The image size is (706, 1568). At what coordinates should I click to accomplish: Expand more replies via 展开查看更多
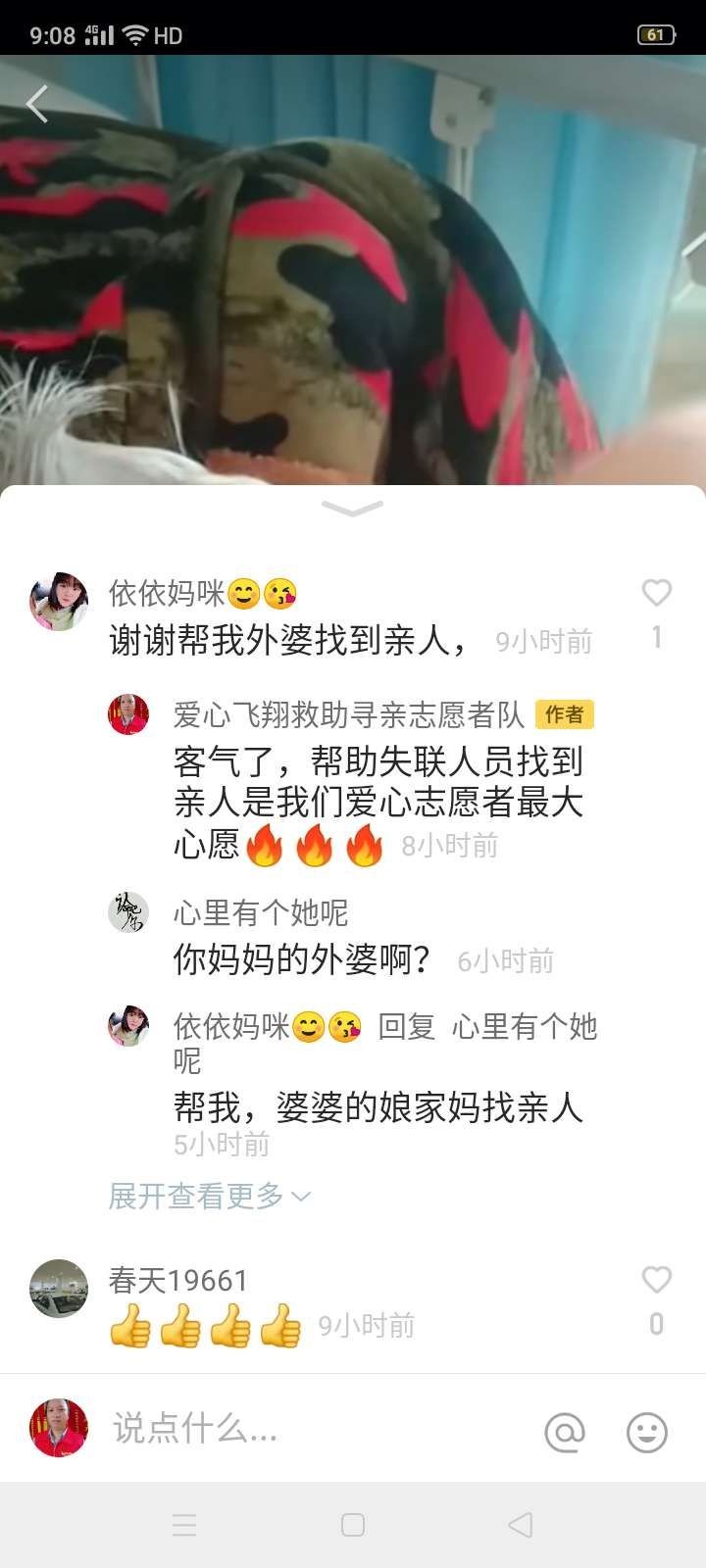click(x=209, y=1196)
